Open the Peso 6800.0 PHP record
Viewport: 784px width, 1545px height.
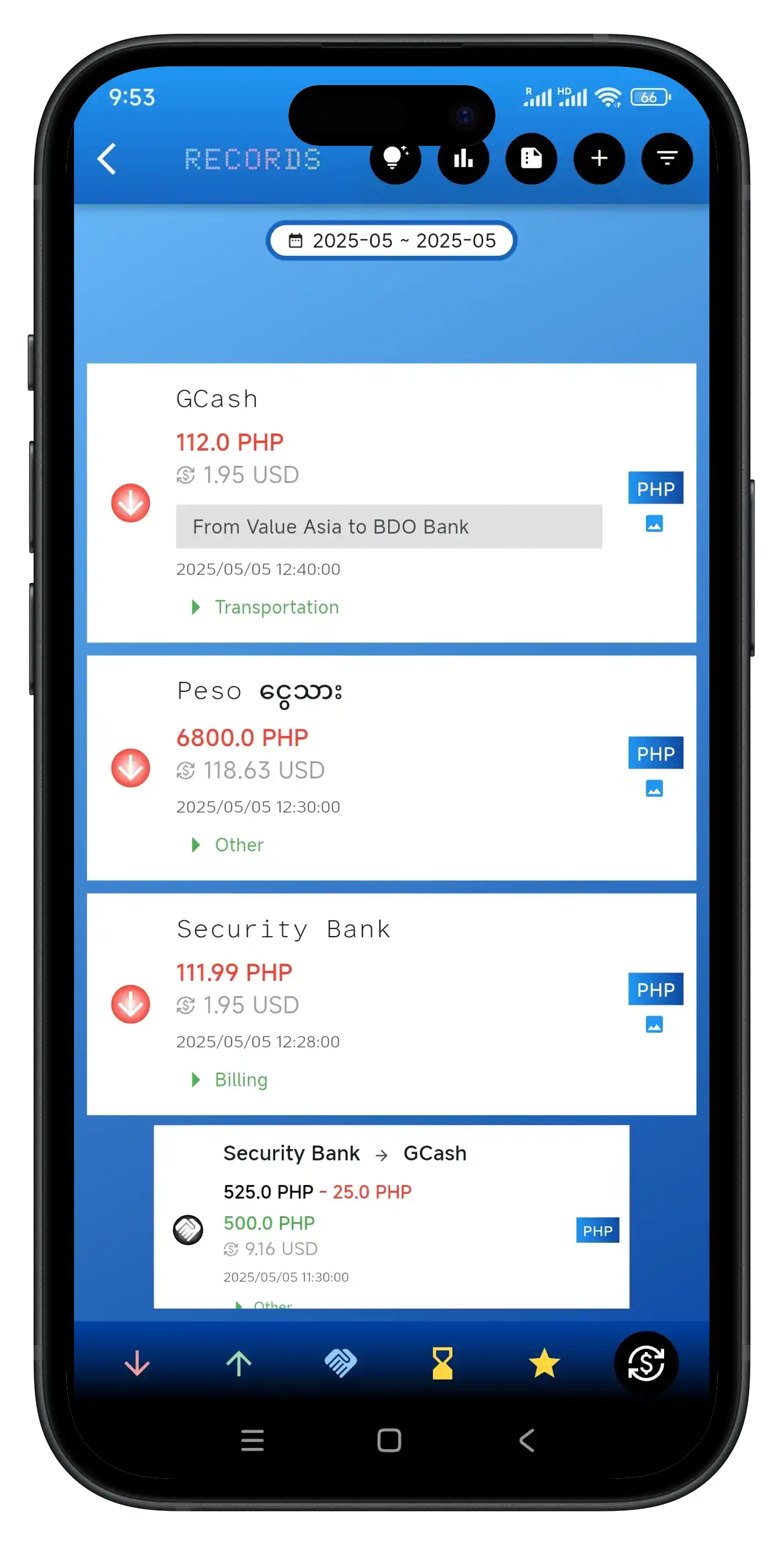coord(391,768)
